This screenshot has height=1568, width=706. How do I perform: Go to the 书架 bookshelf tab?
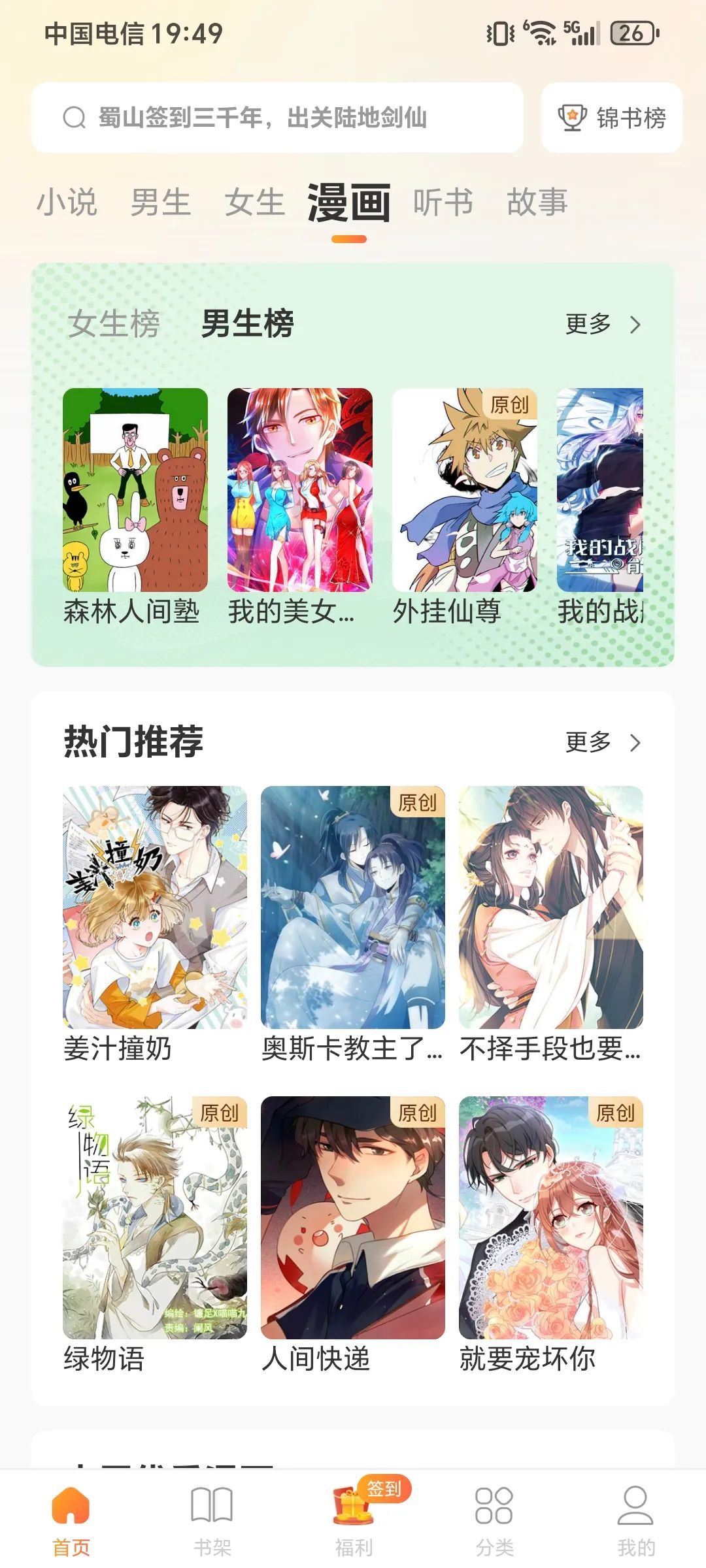click(x=212, y=1520)
